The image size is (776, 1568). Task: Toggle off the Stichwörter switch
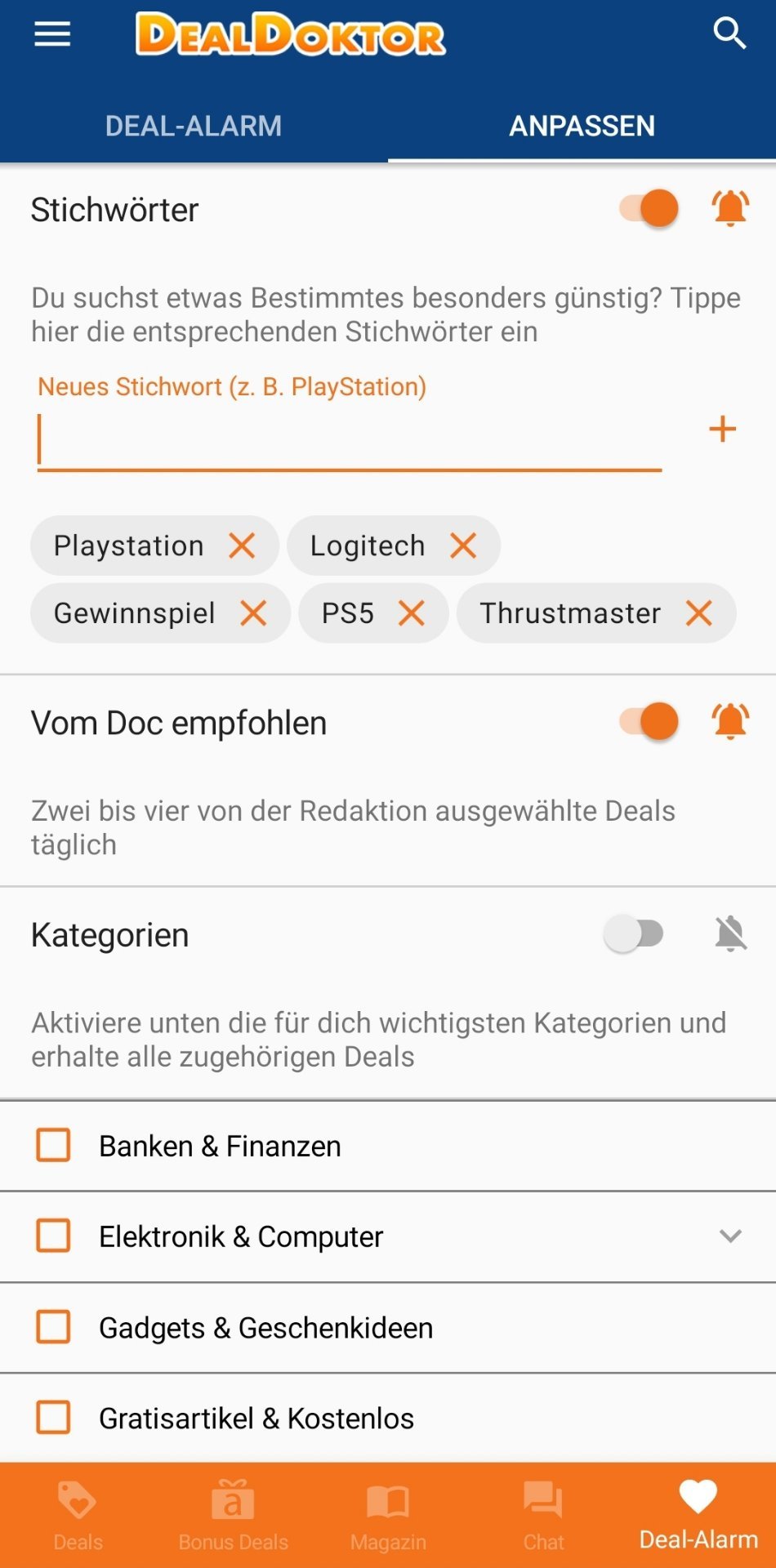click(649, 208)
